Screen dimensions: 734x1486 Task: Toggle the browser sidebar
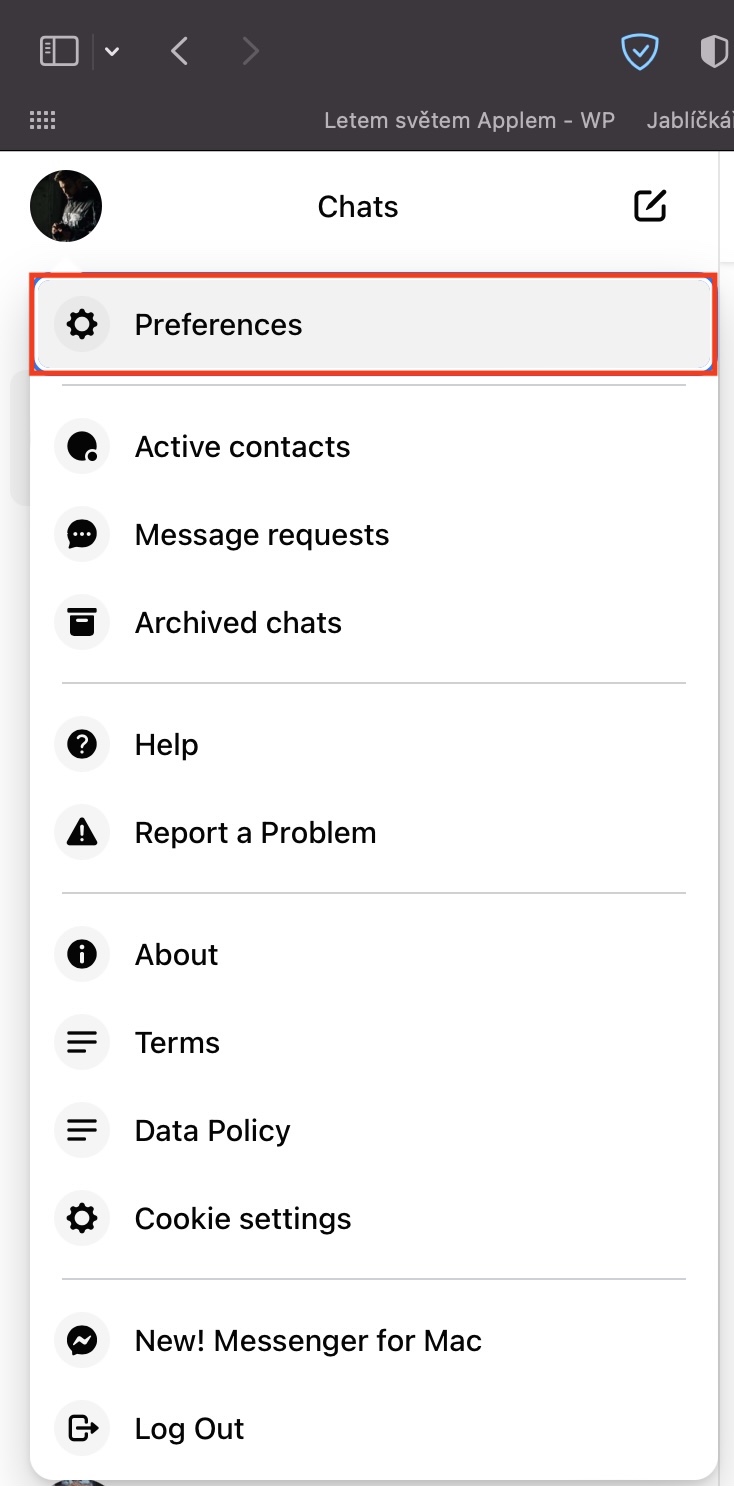(59, 51)
